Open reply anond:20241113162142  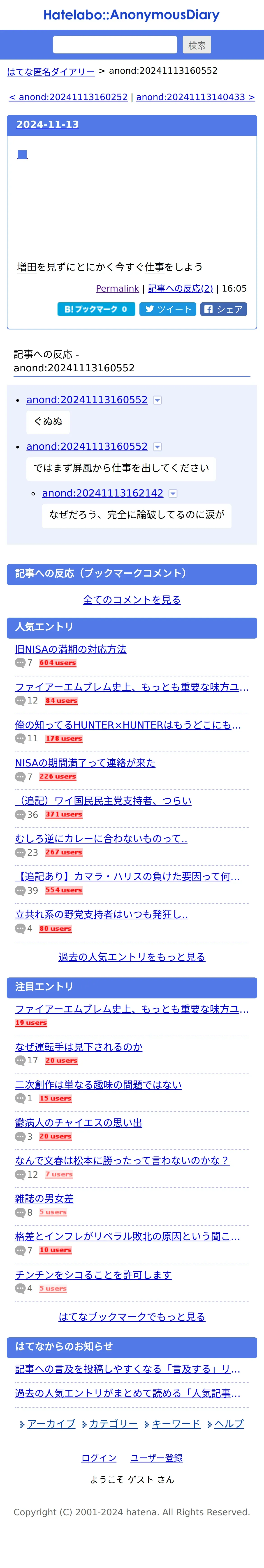[x=102, y=493]
